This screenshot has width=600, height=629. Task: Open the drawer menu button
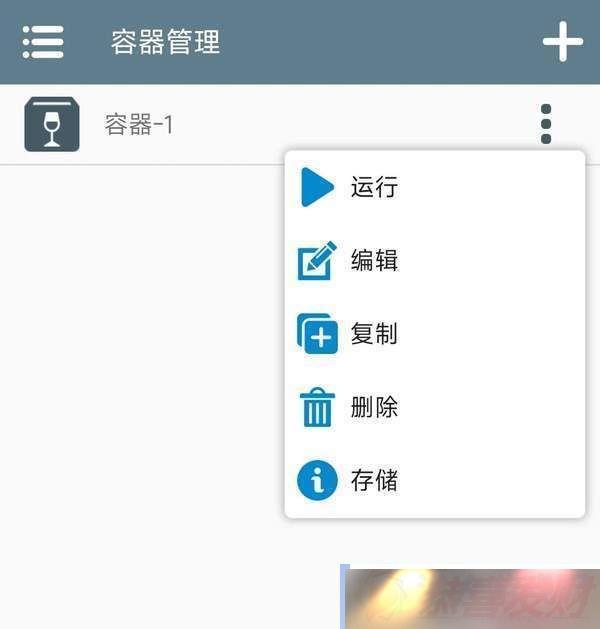43,42
